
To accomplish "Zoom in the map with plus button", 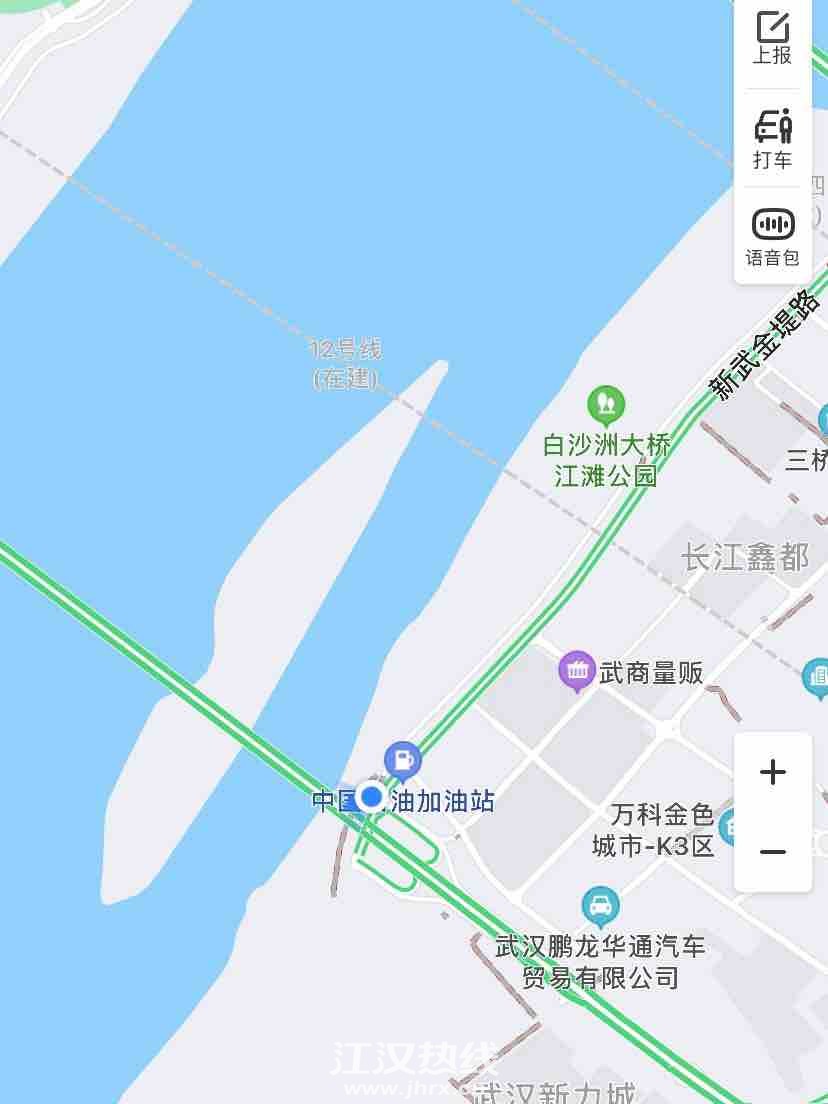I will pyautogui.click(x=772, y=772).
